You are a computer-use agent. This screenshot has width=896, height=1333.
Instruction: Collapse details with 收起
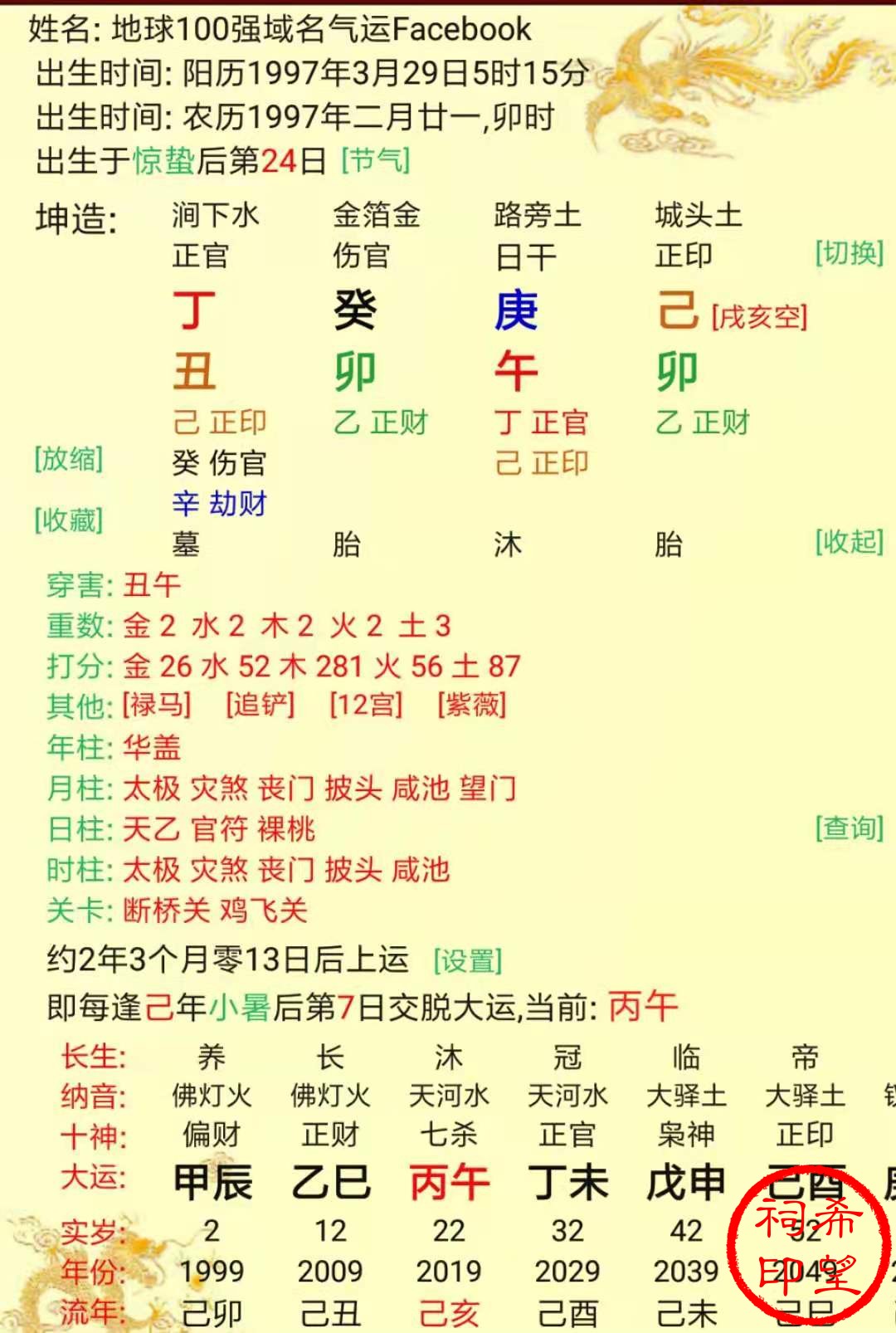849,542
